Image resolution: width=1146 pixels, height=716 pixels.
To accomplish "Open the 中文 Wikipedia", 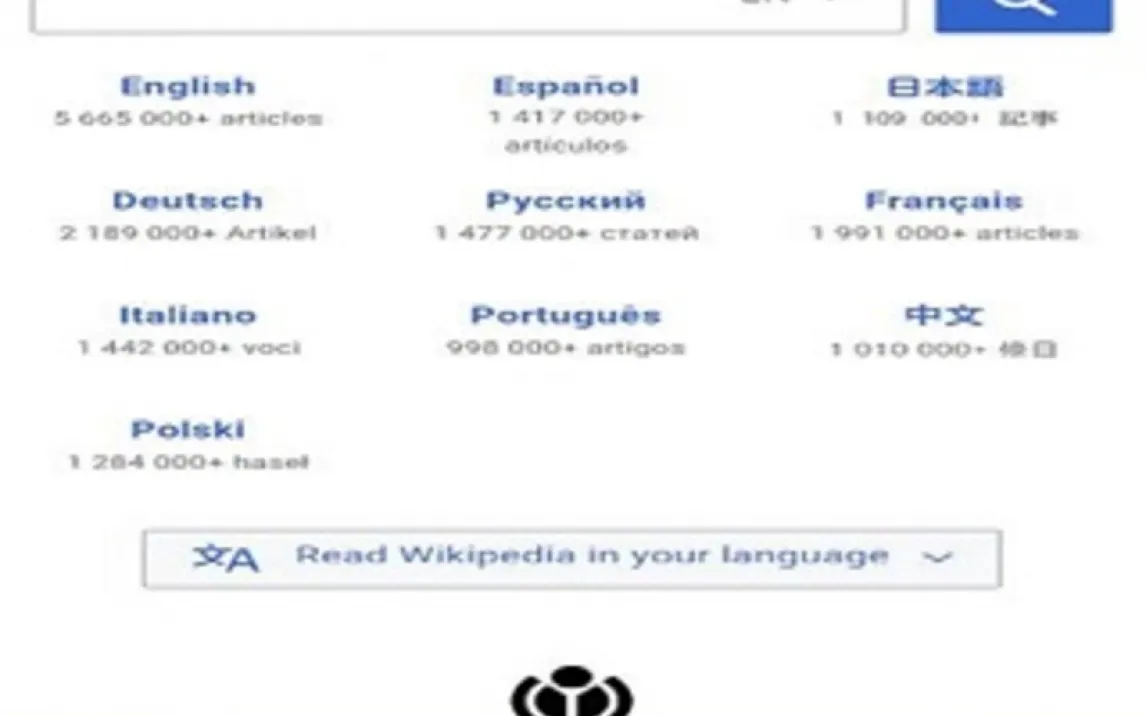I will coord(944,315).
